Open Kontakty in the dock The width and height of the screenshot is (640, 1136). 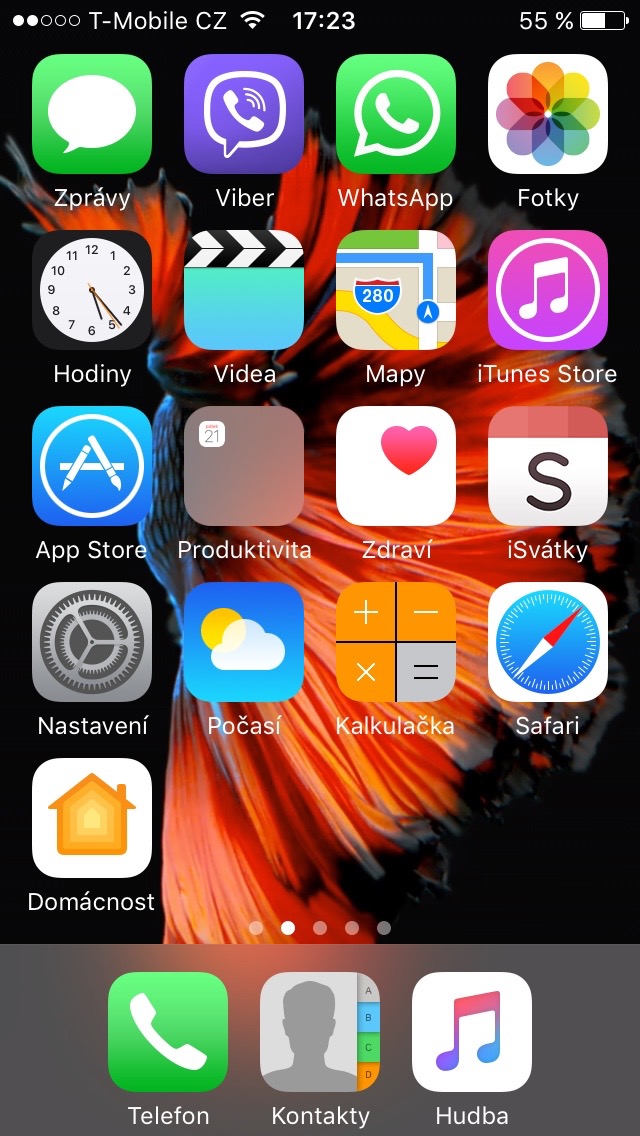[320, 1032]
